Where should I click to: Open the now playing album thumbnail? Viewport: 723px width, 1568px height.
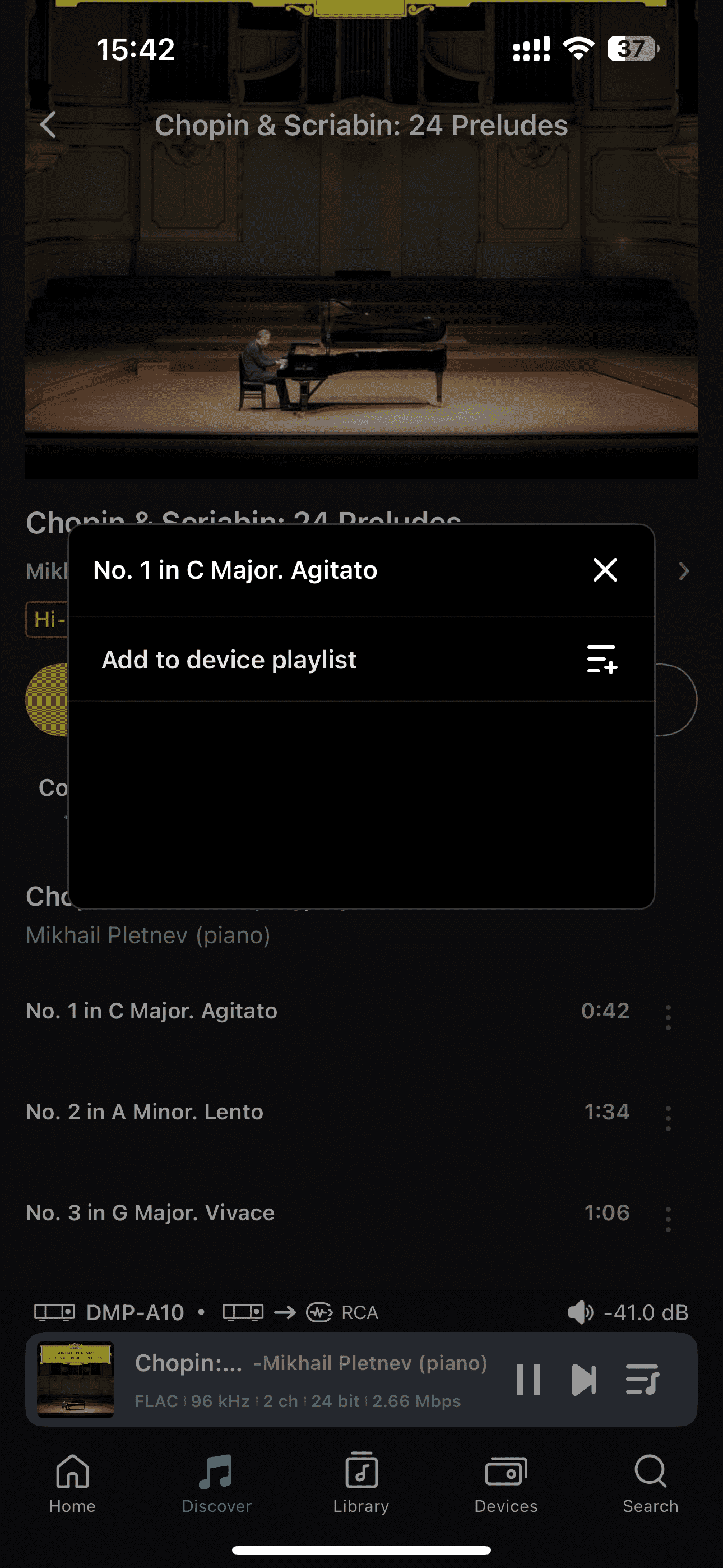coord(76,1380)
